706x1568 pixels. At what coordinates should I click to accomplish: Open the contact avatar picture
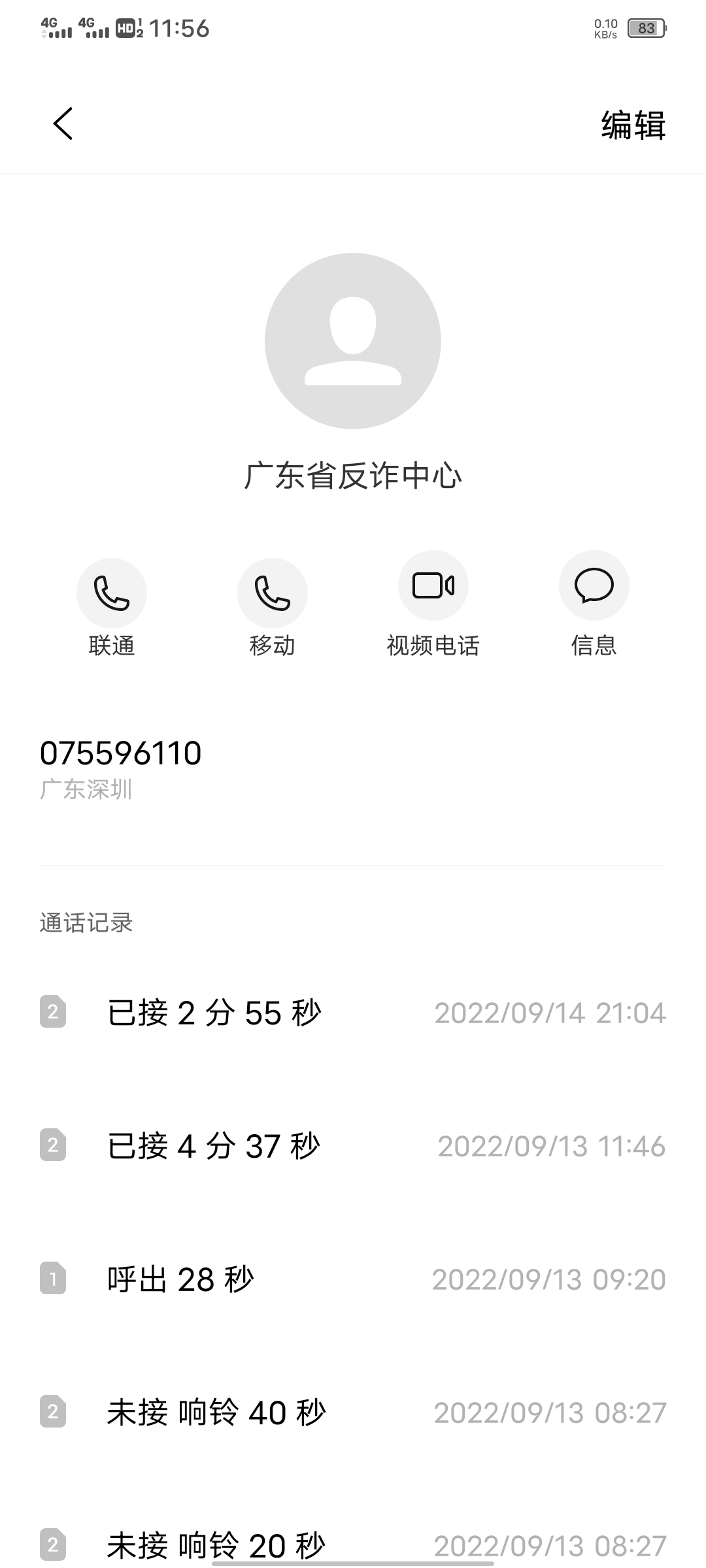tap(353, 341)
